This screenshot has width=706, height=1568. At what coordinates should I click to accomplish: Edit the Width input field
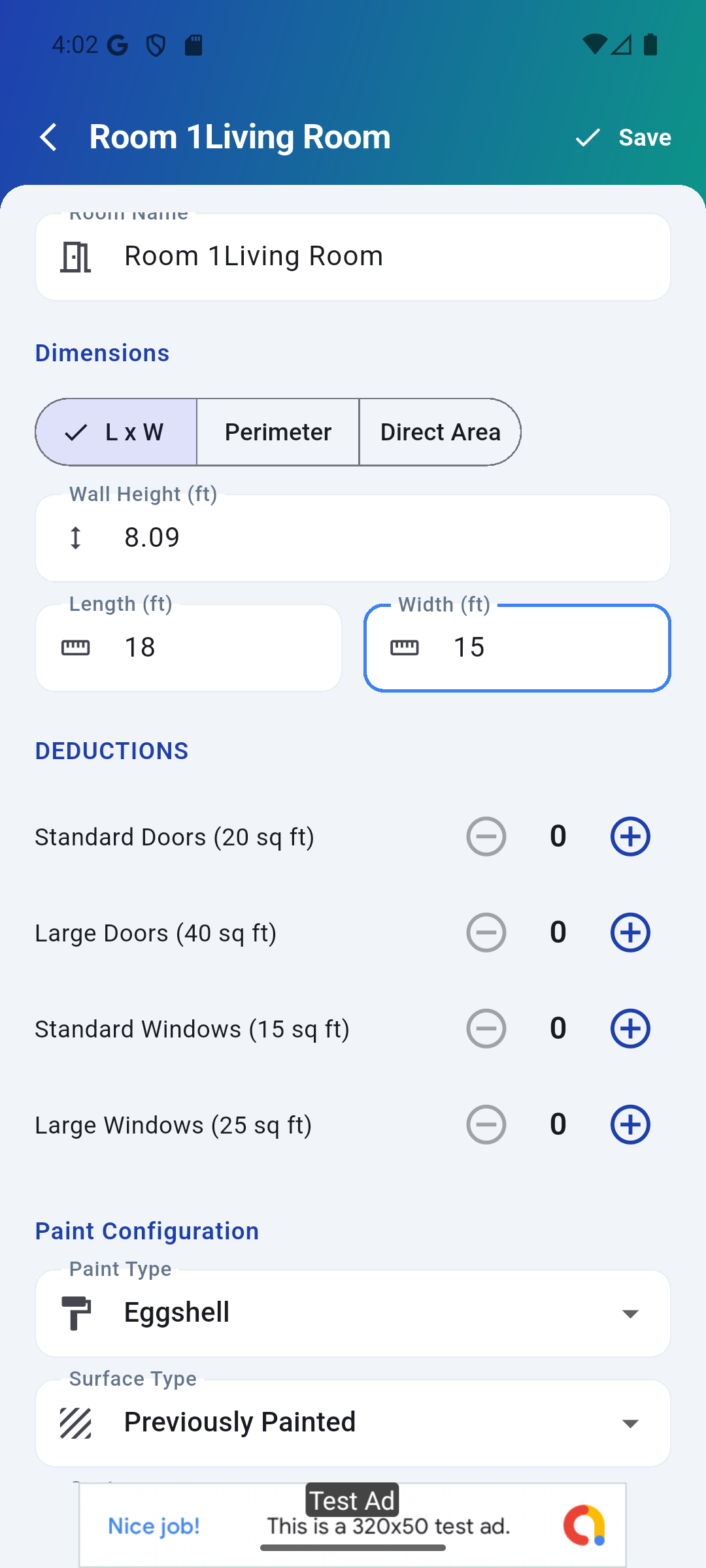click(x=516, y=647)
